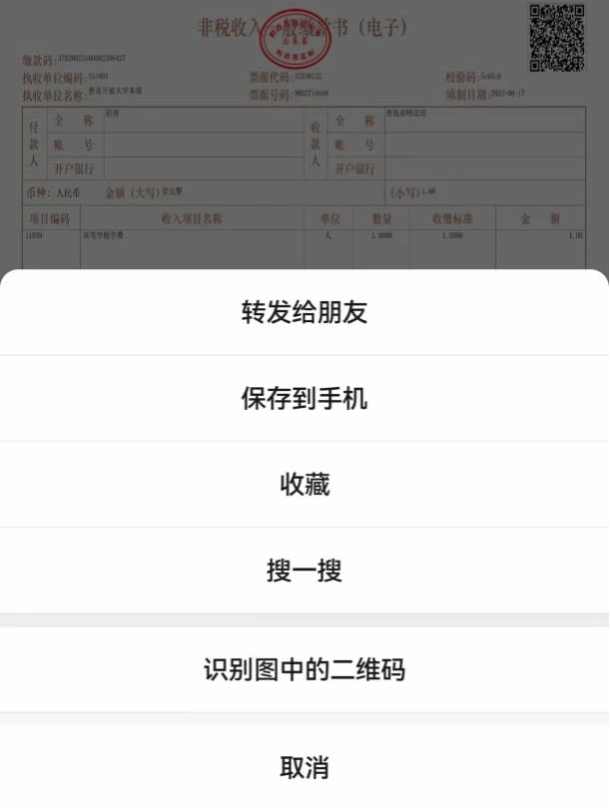Tap 识别图中的二维码 to scan the QR code
Screen dimensions: 610x811
(x=304, y=669)
